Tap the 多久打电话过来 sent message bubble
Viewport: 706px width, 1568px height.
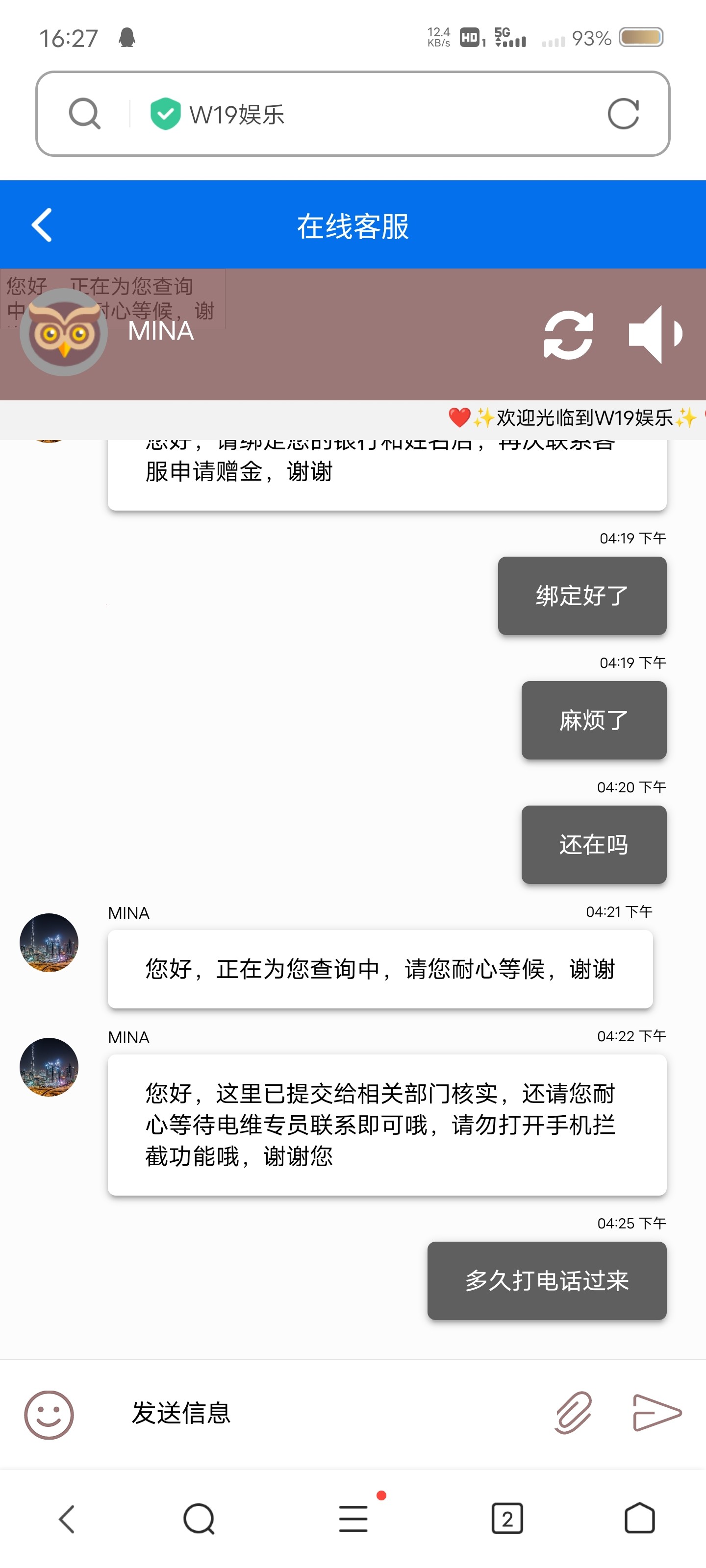tap(546, 1281)
